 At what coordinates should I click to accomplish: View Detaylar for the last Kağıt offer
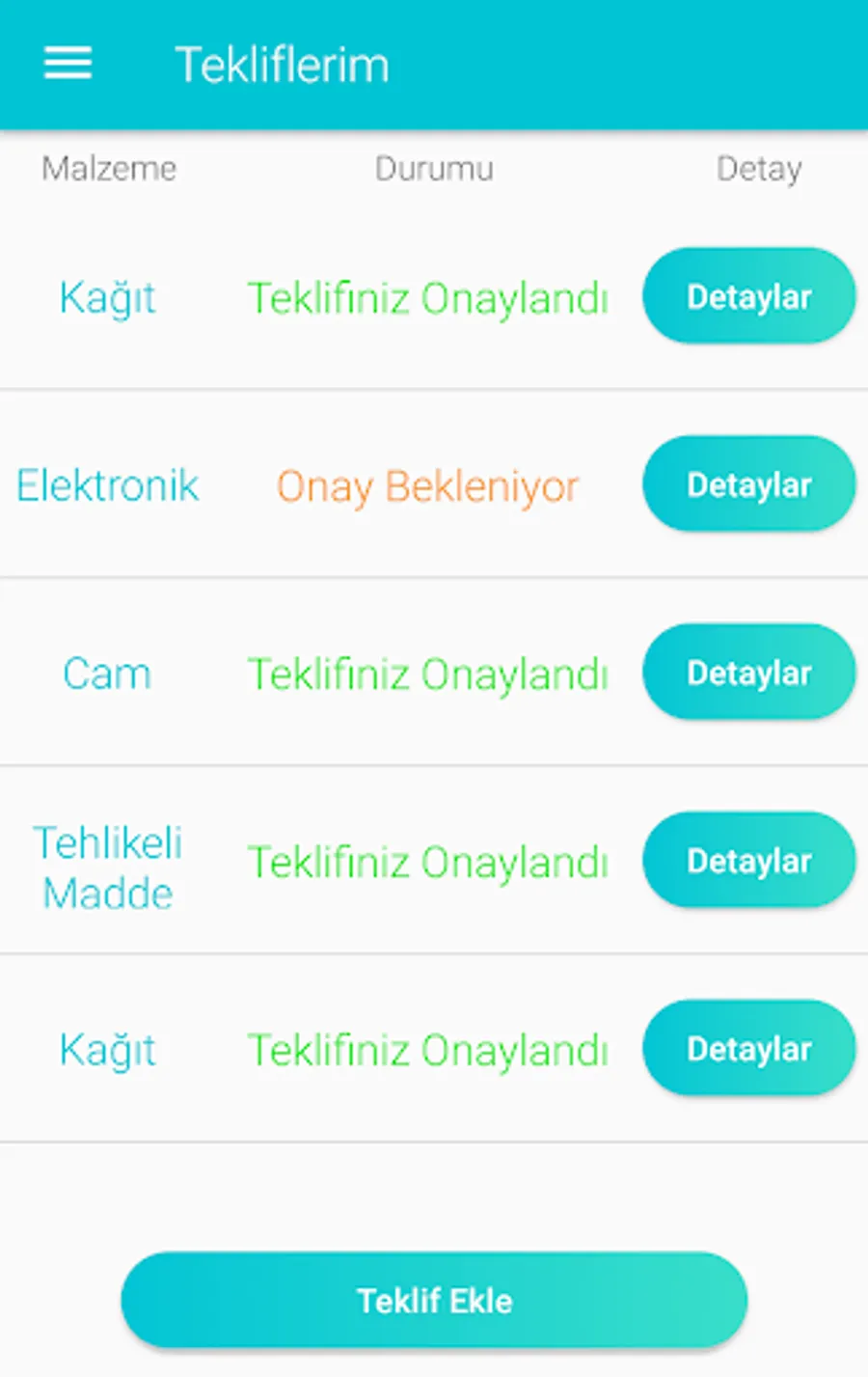[748, 1049]
